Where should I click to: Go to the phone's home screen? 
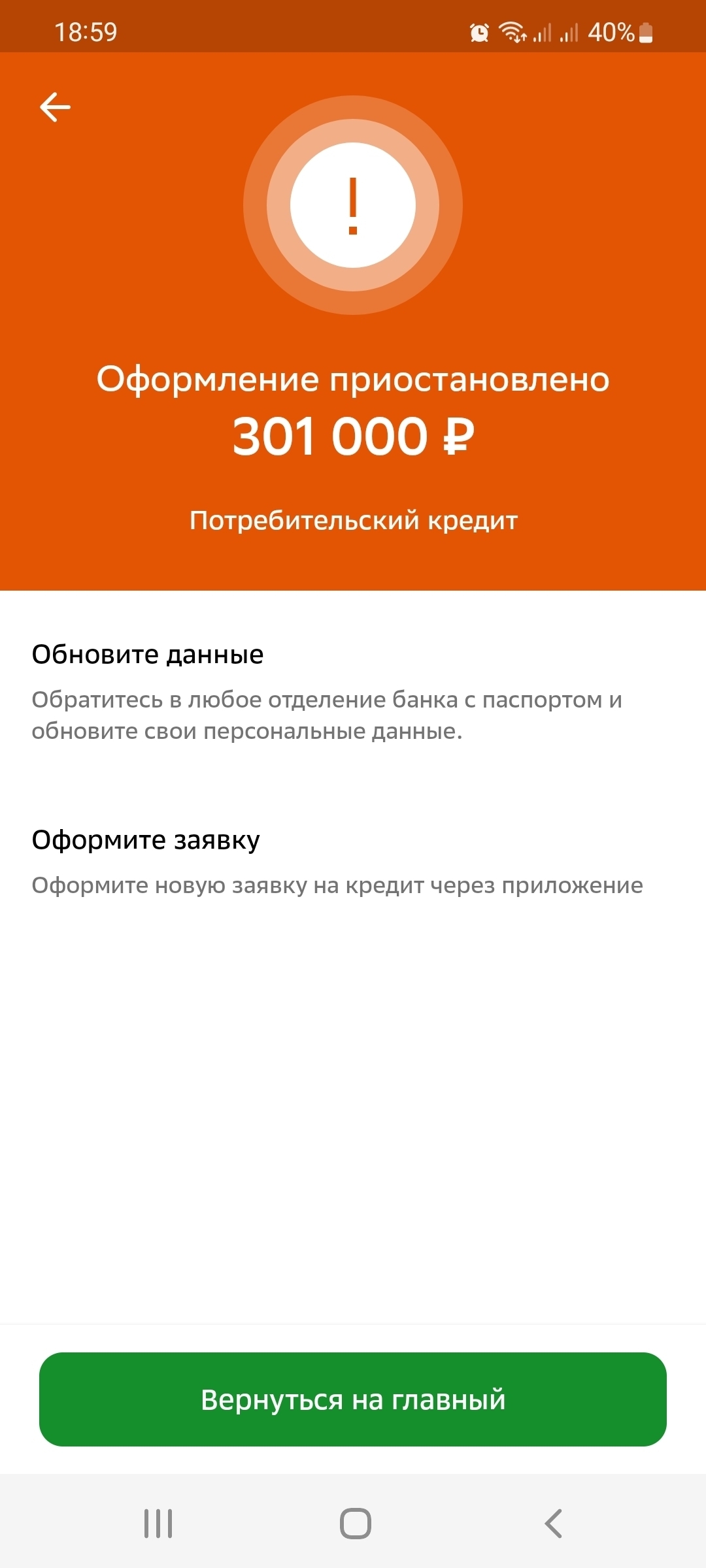(355, 1524)
